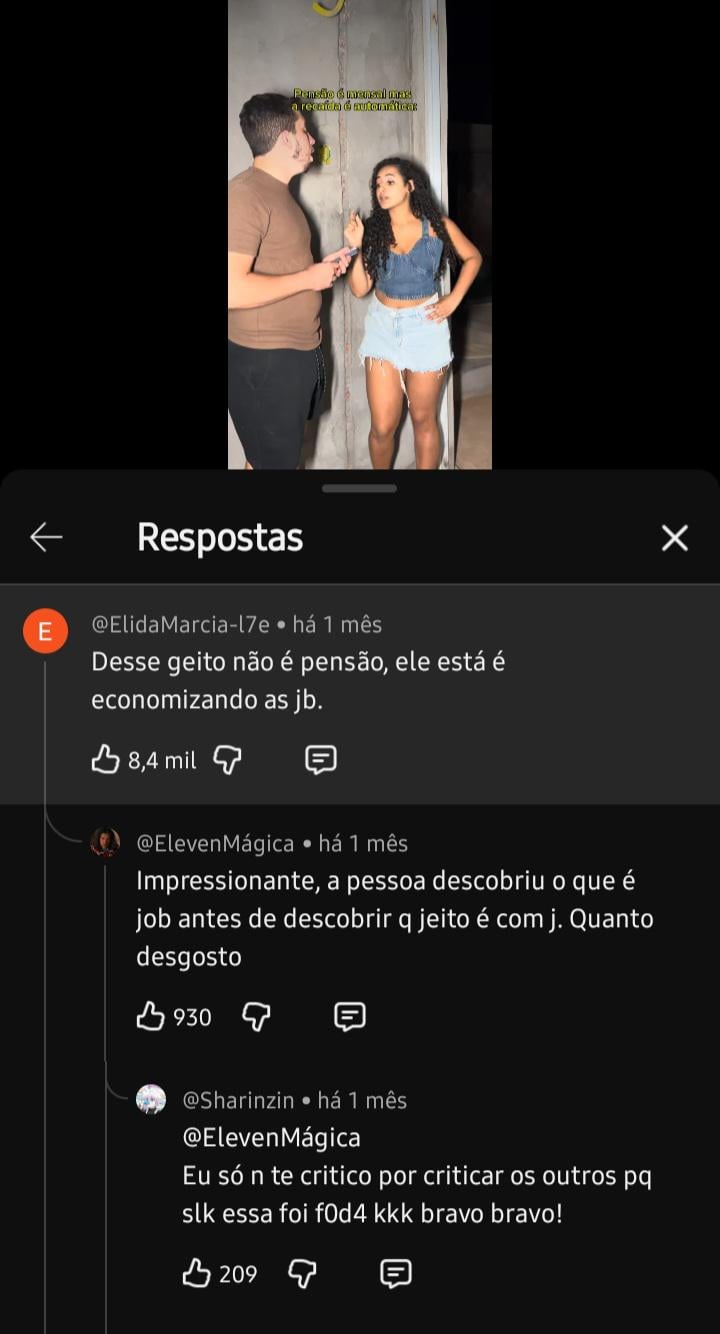Image resolution: width=720 pixels, height=1334 pixels.
Task: Open @Sharinzin's profile avatar
Action: [151, 1099]
